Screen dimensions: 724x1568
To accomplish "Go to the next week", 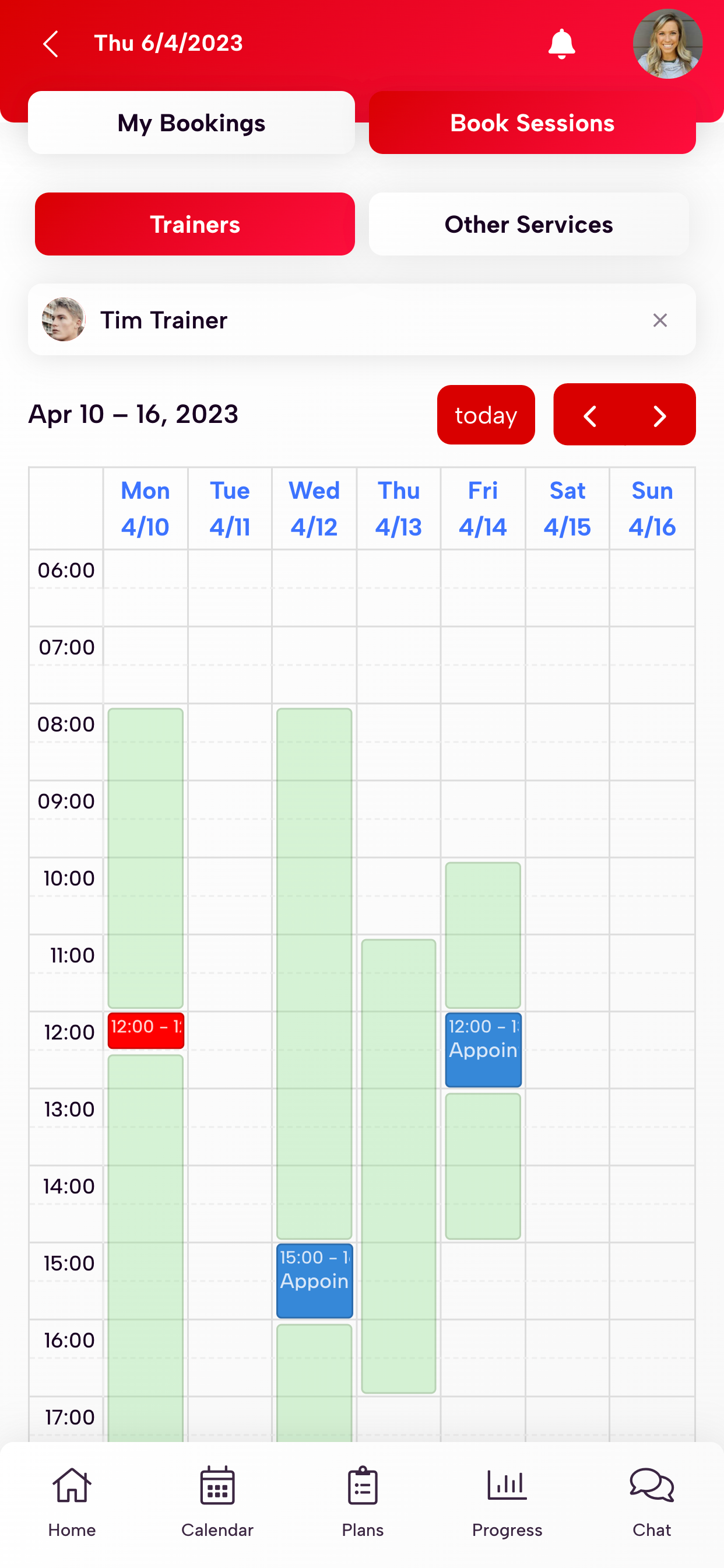I will (659, 416).
